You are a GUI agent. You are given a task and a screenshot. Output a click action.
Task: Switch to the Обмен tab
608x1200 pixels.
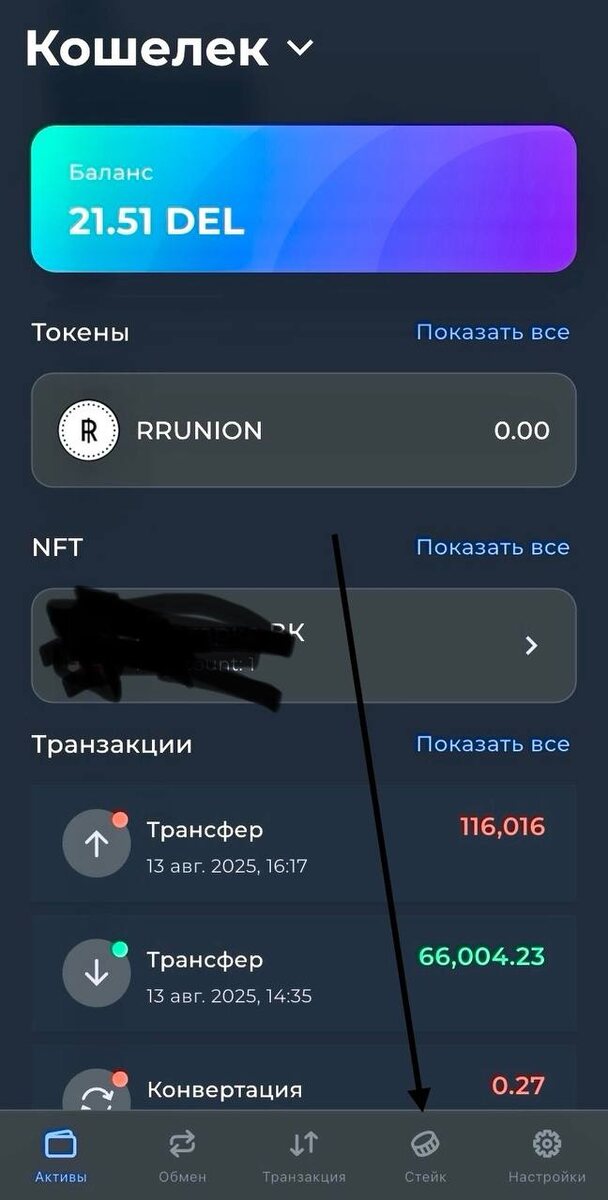coord(182,1155)
